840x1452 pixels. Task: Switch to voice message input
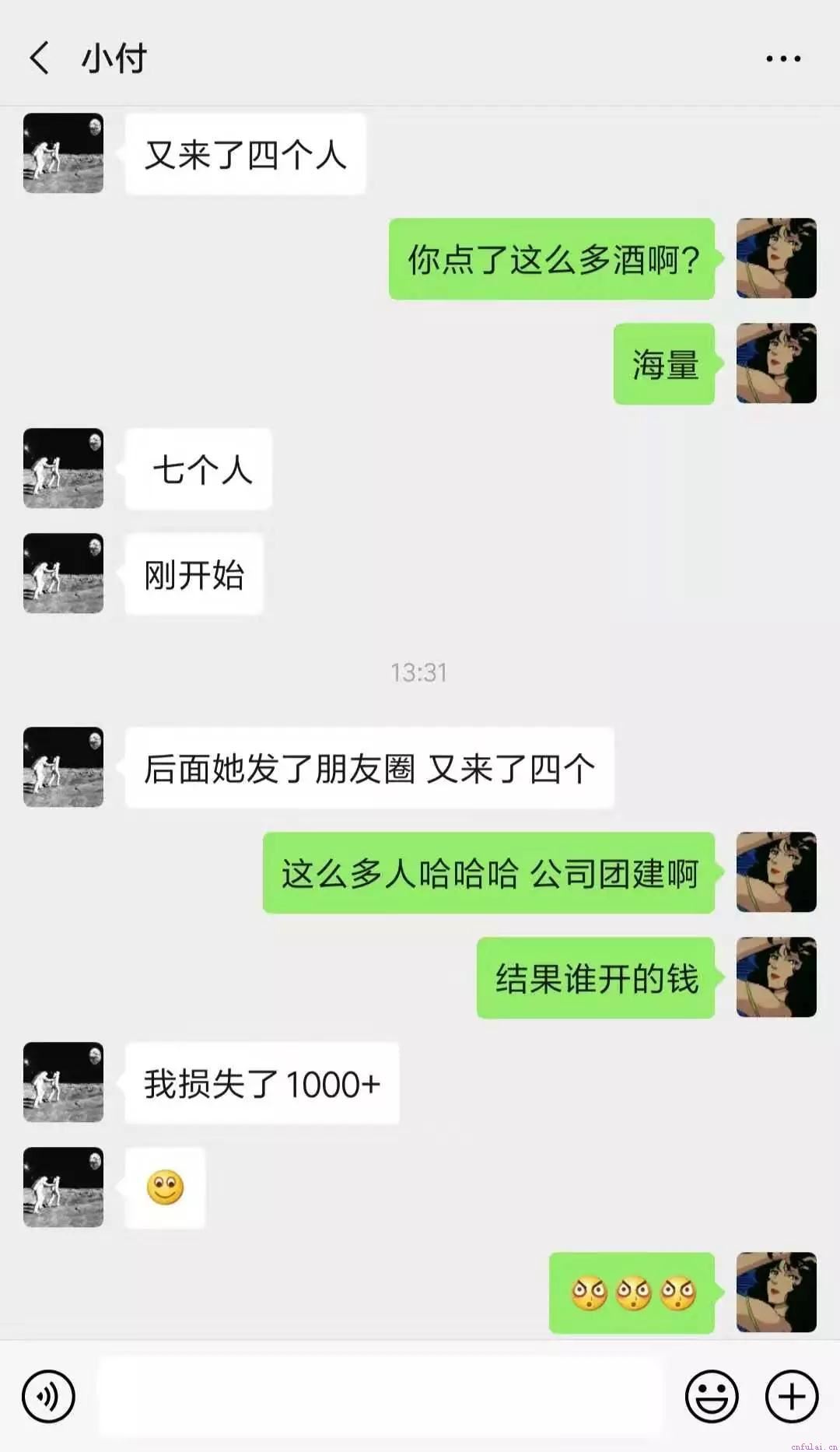(x=48, y=1396)
